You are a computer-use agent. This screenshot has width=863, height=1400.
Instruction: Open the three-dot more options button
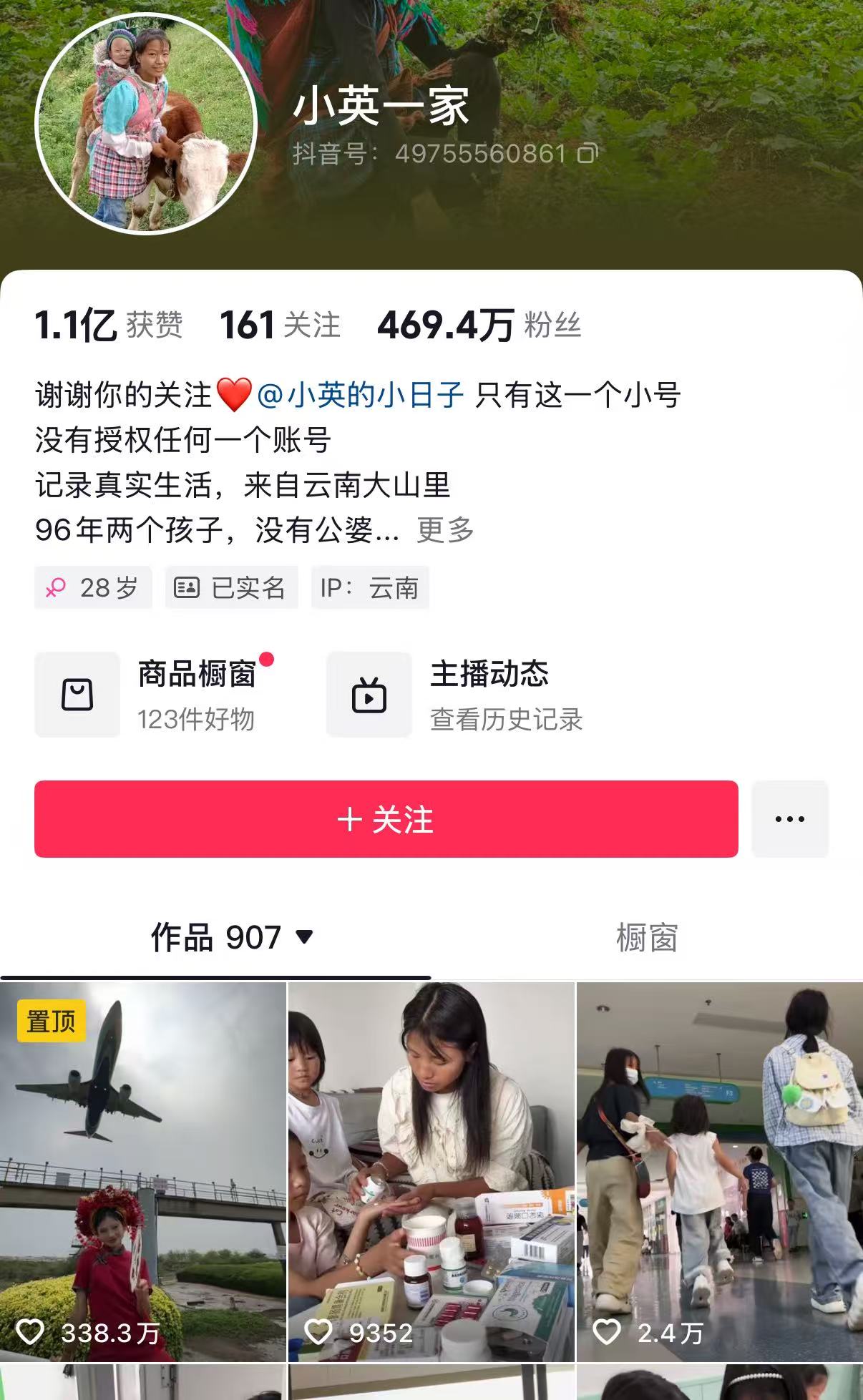[789, 819]
